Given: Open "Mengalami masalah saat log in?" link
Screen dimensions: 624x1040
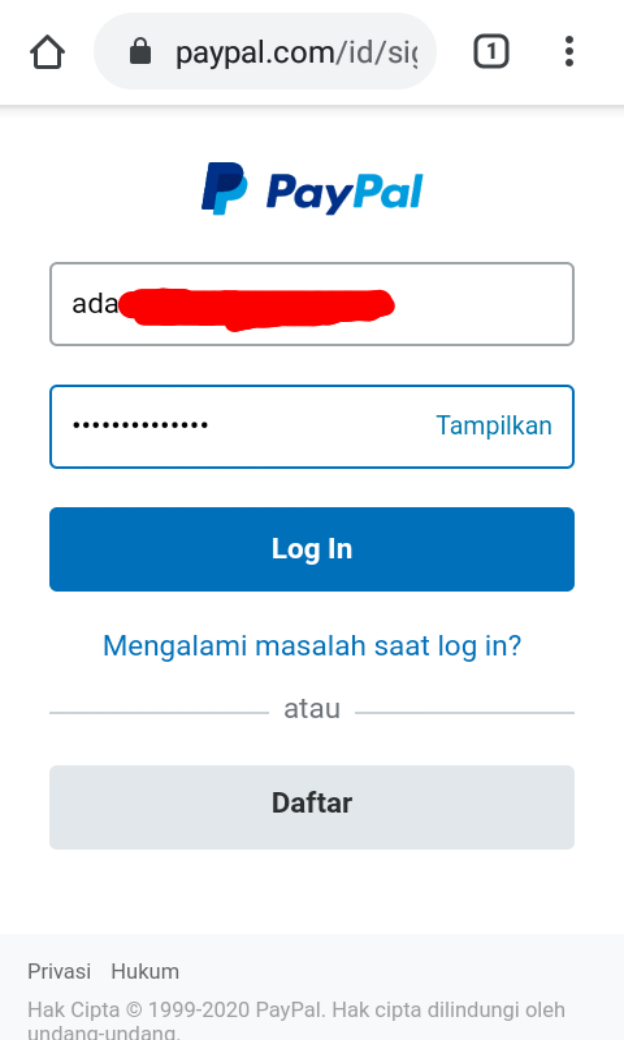Looking at the screenshot, I should tap(312, 646).
